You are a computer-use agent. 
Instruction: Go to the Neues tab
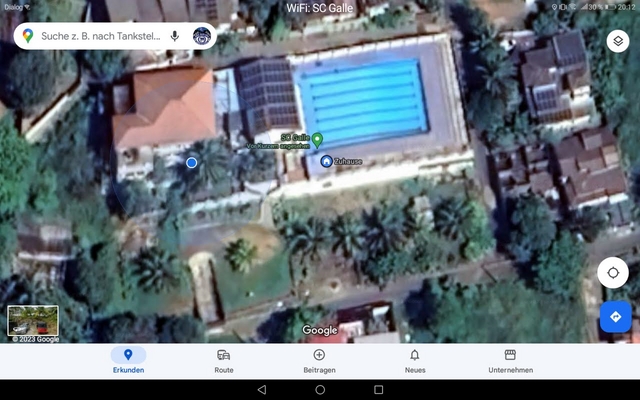[414, 361]
